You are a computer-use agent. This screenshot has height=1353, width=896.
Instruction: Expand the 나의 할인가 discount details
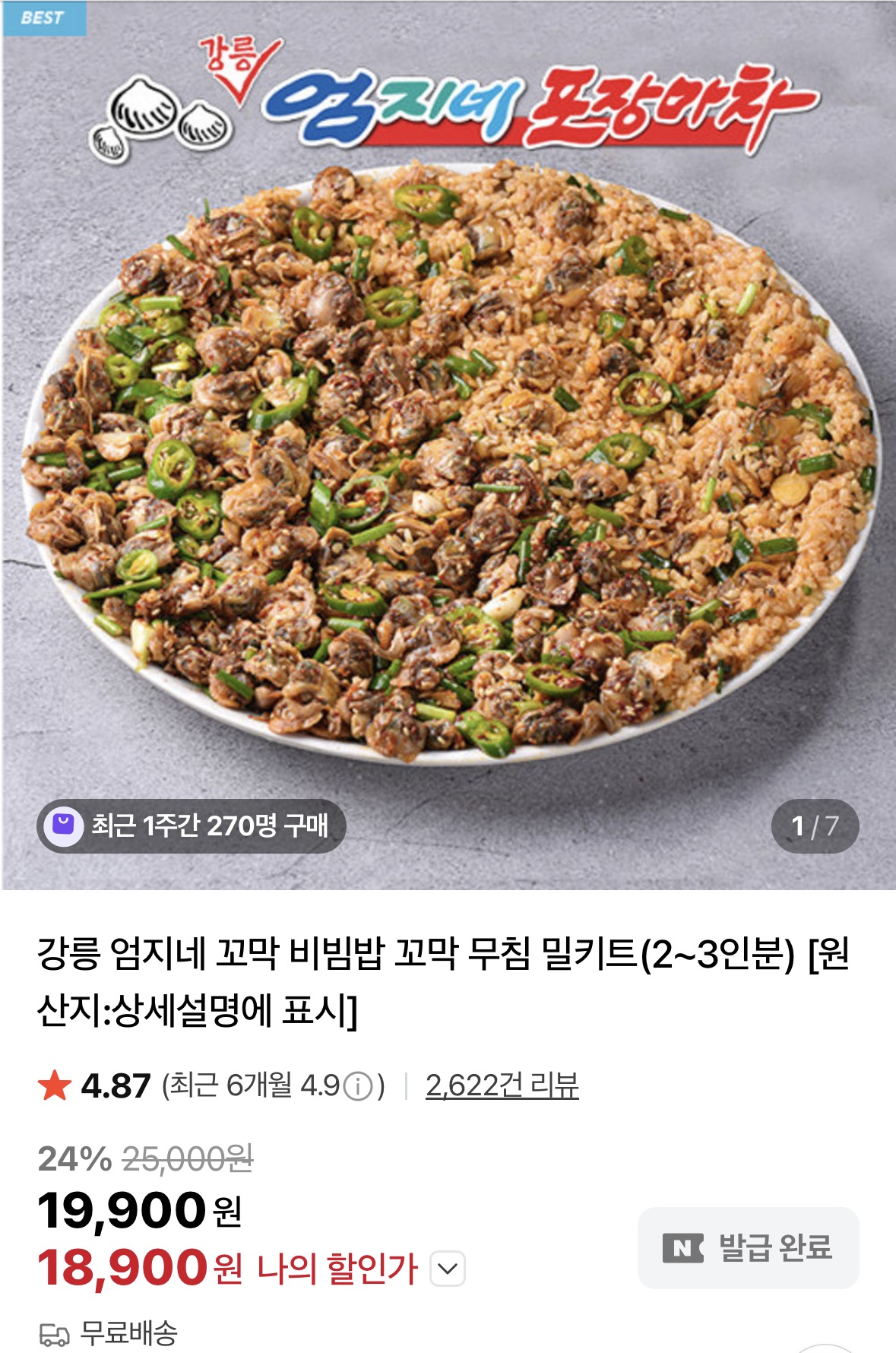(448, 1269)
